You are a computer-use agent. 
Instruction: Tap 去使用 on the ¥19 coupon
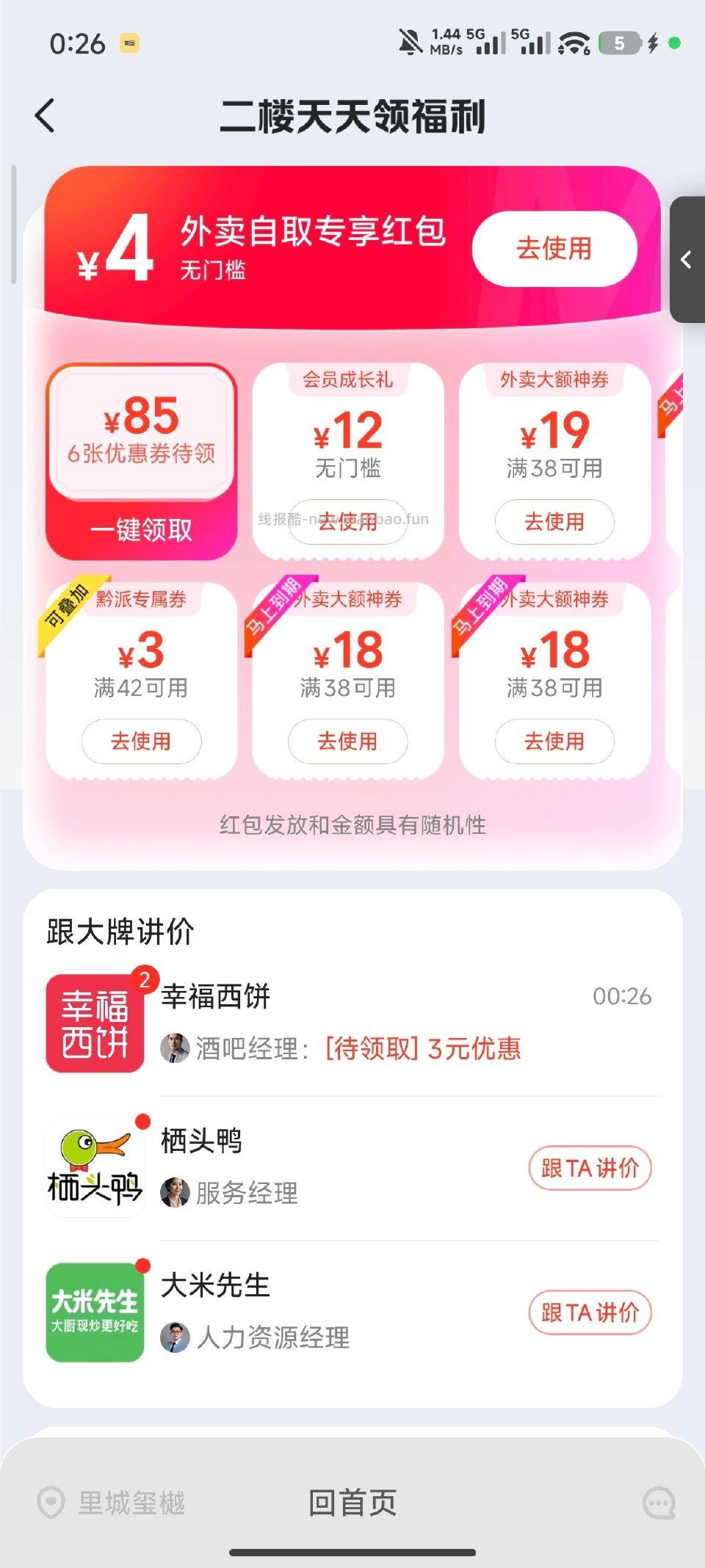(554, 523)
